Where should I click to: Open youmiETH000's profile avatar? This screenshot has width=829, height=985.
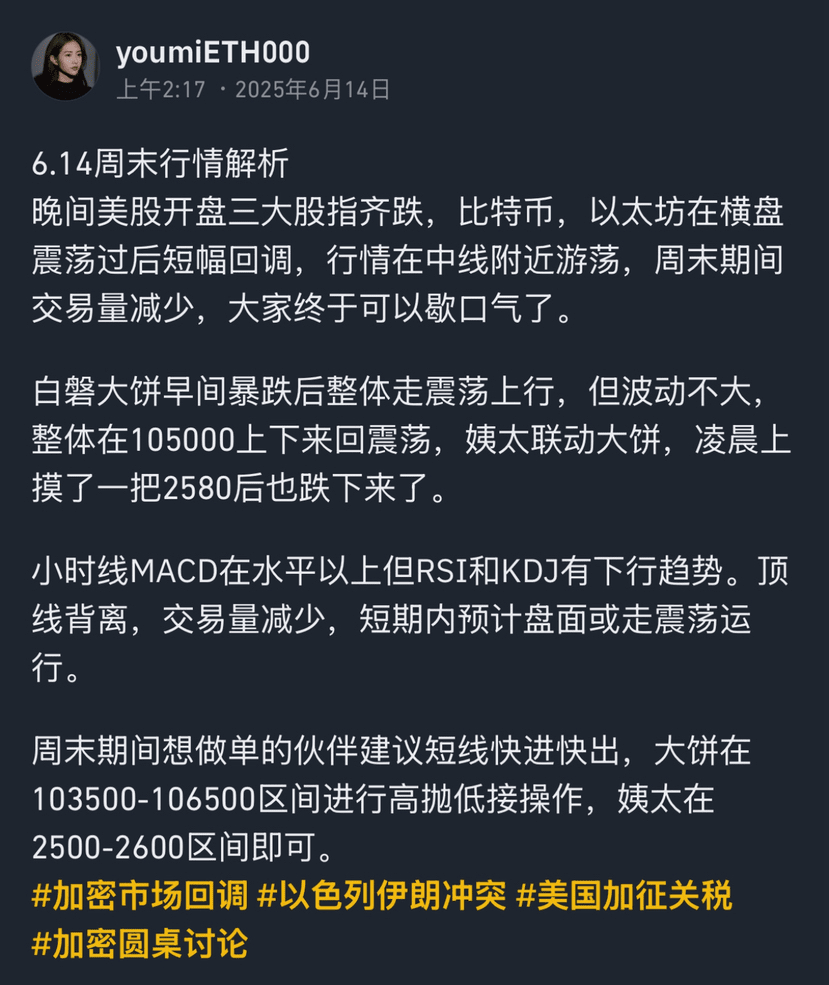pos(66,66)
